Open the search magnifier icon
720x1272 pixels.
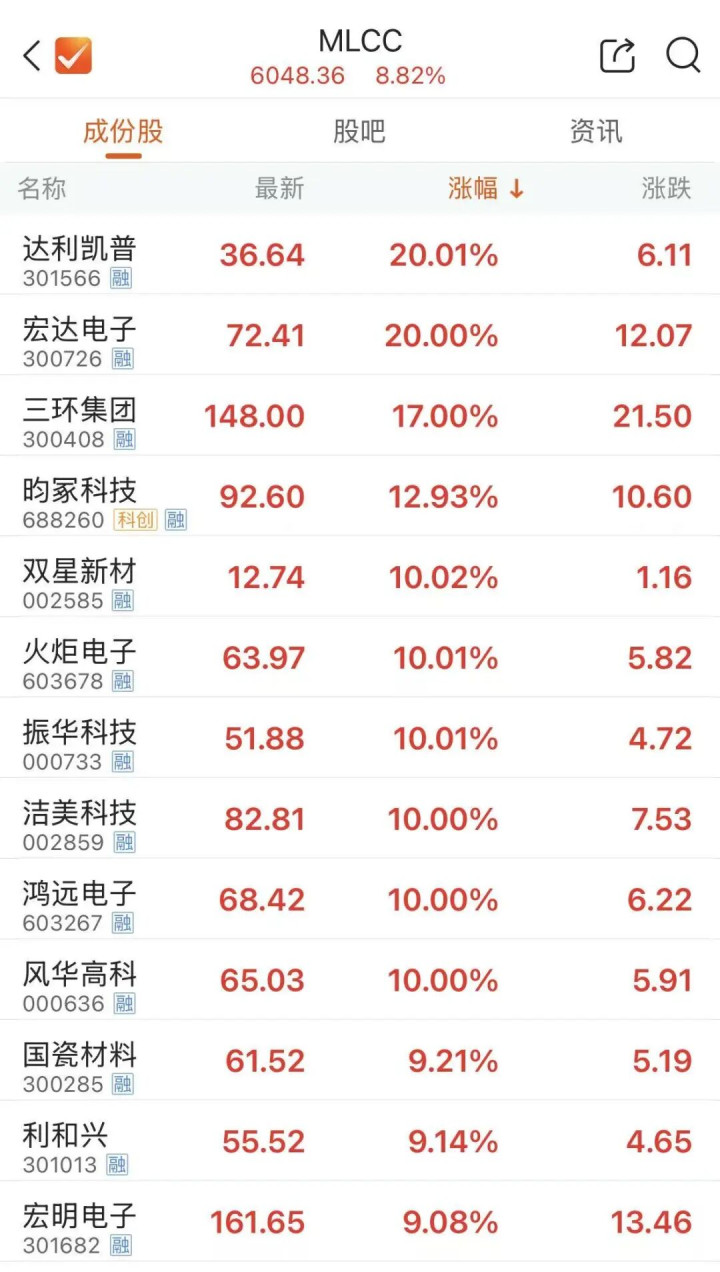[684, 55]
